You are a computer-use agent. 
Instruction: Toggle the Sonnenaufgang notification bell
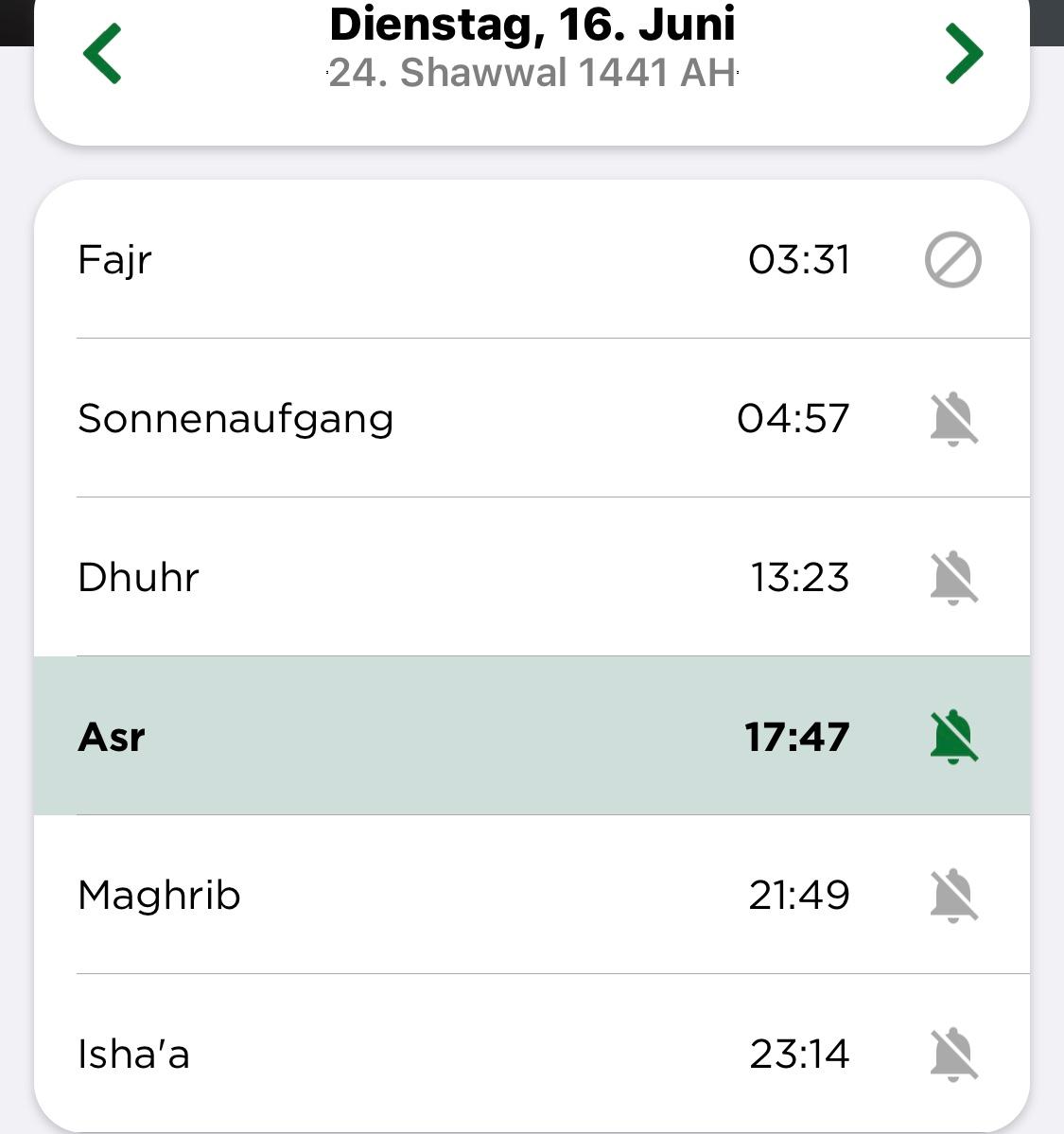(953, 419)
